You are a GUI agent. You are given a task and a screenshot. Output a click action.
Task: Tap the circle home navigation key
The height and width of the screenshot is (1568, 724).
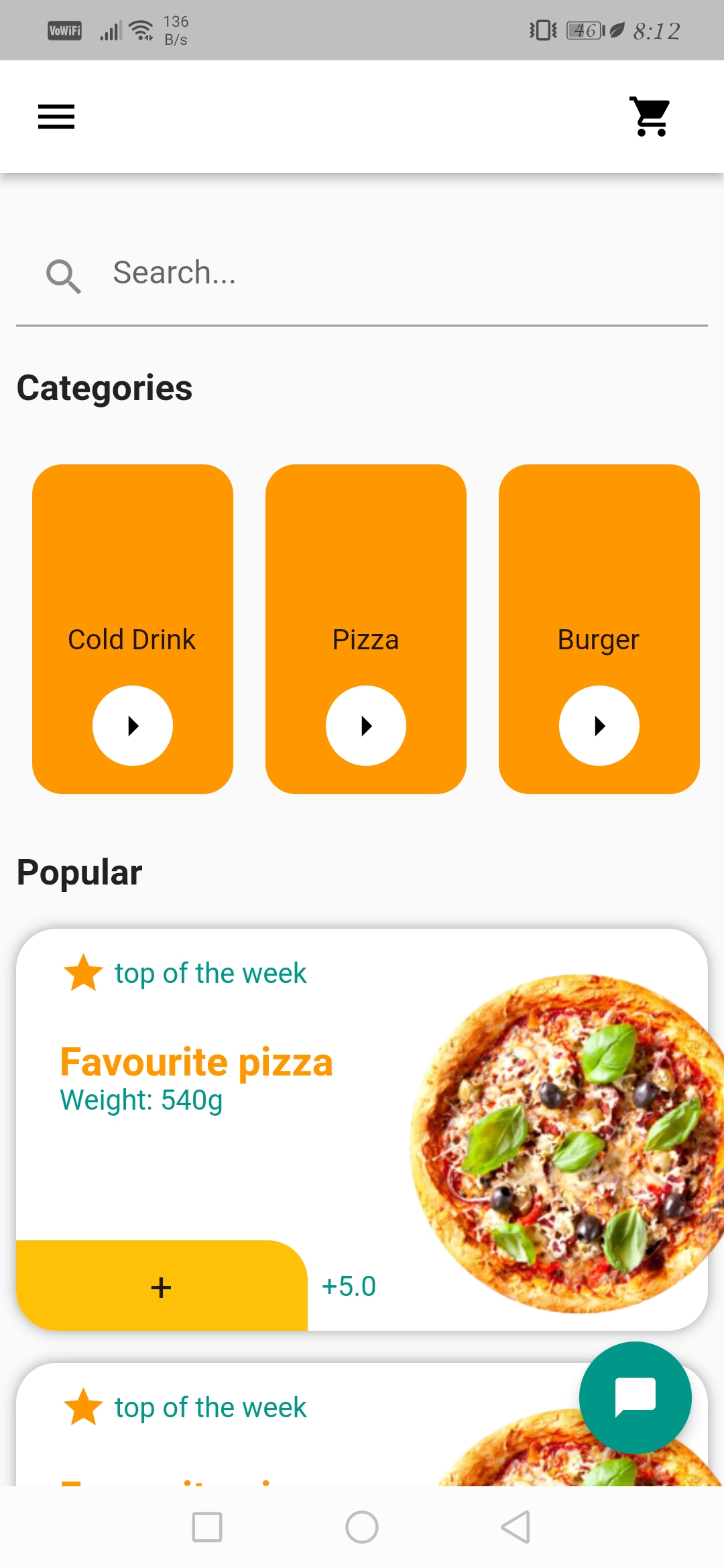click(x=361, y=1528)
